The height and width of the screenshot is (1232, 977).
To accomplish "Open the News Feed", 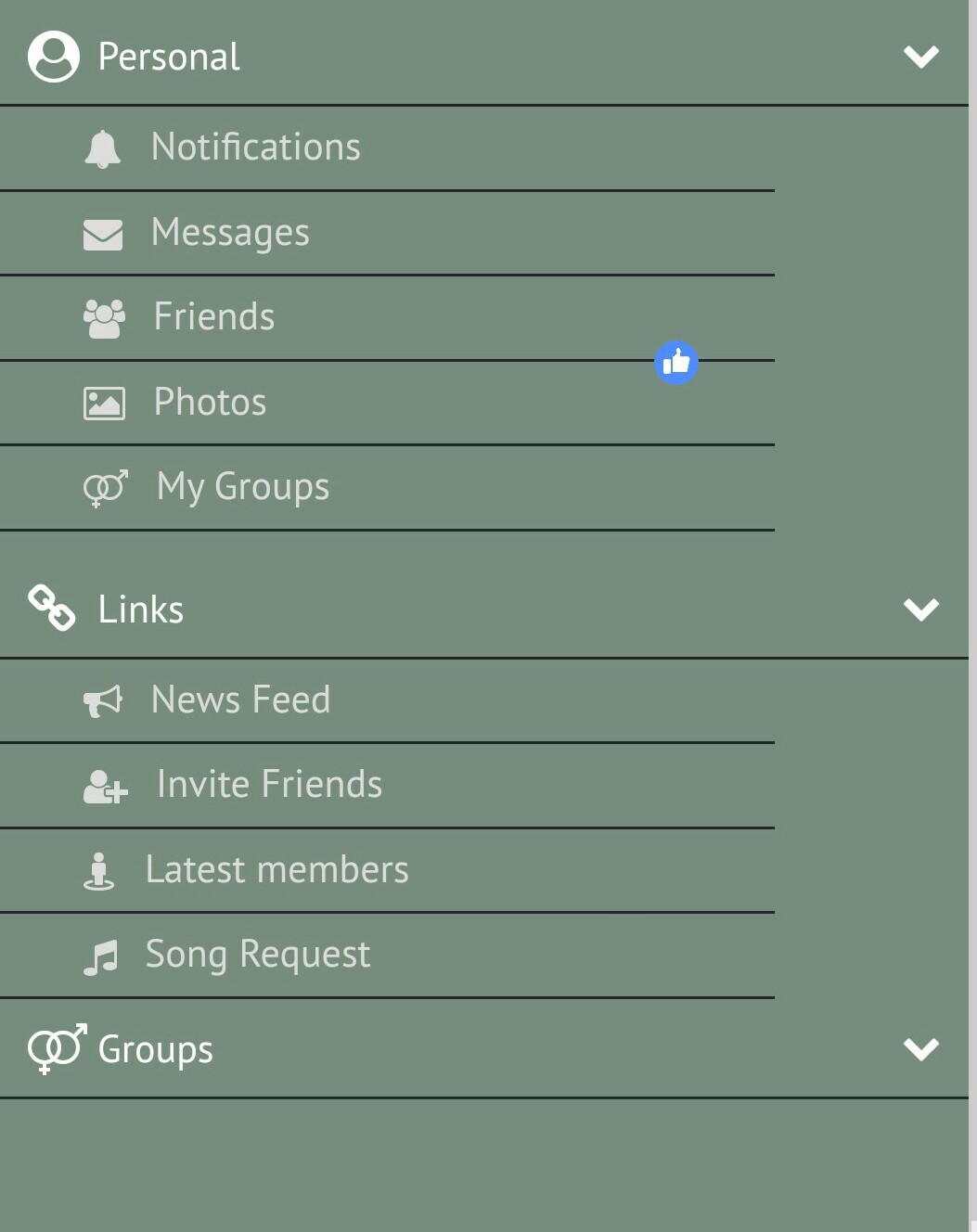I will [240, 700].
